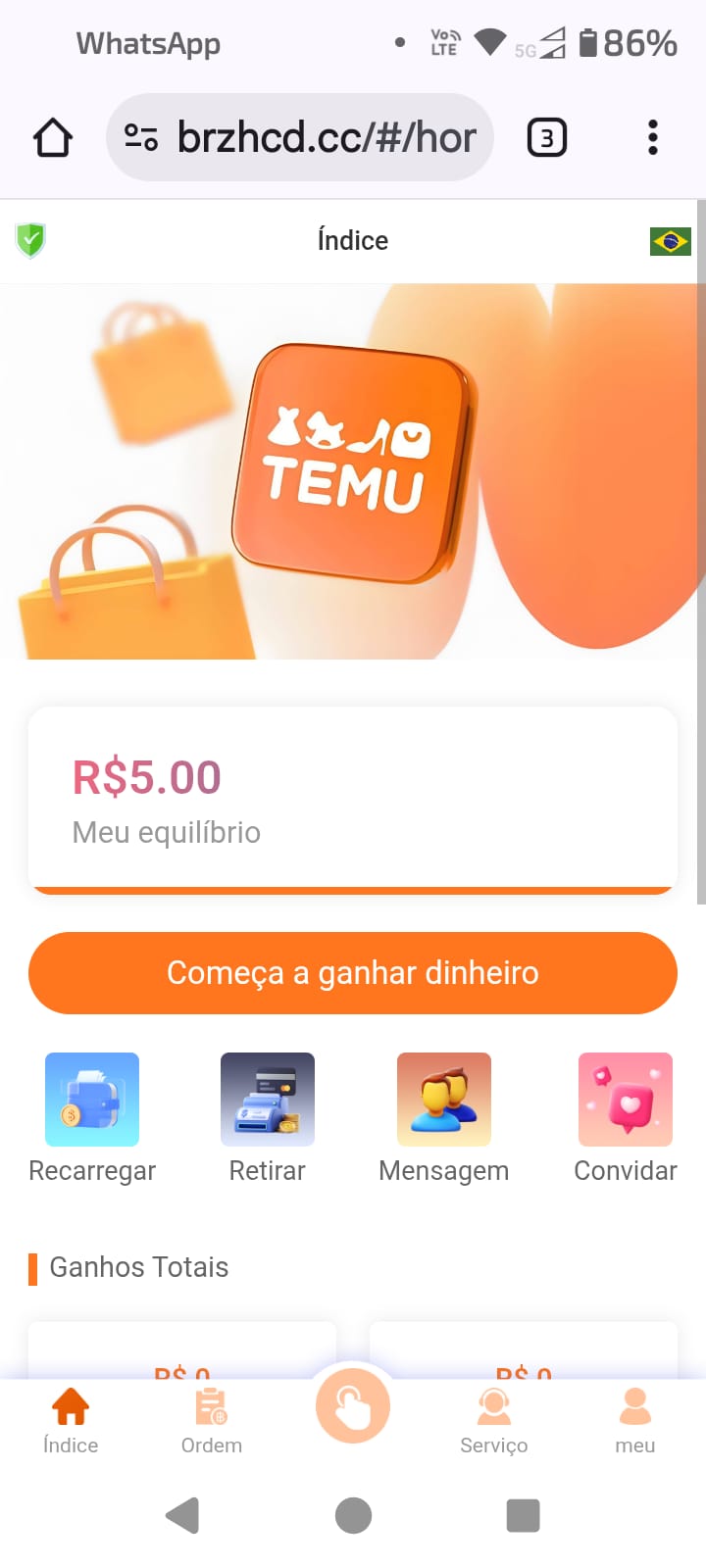Screen dimensions: 706x1568
Task: Open recent apps with the square button
Action: tap(523, 1515)
